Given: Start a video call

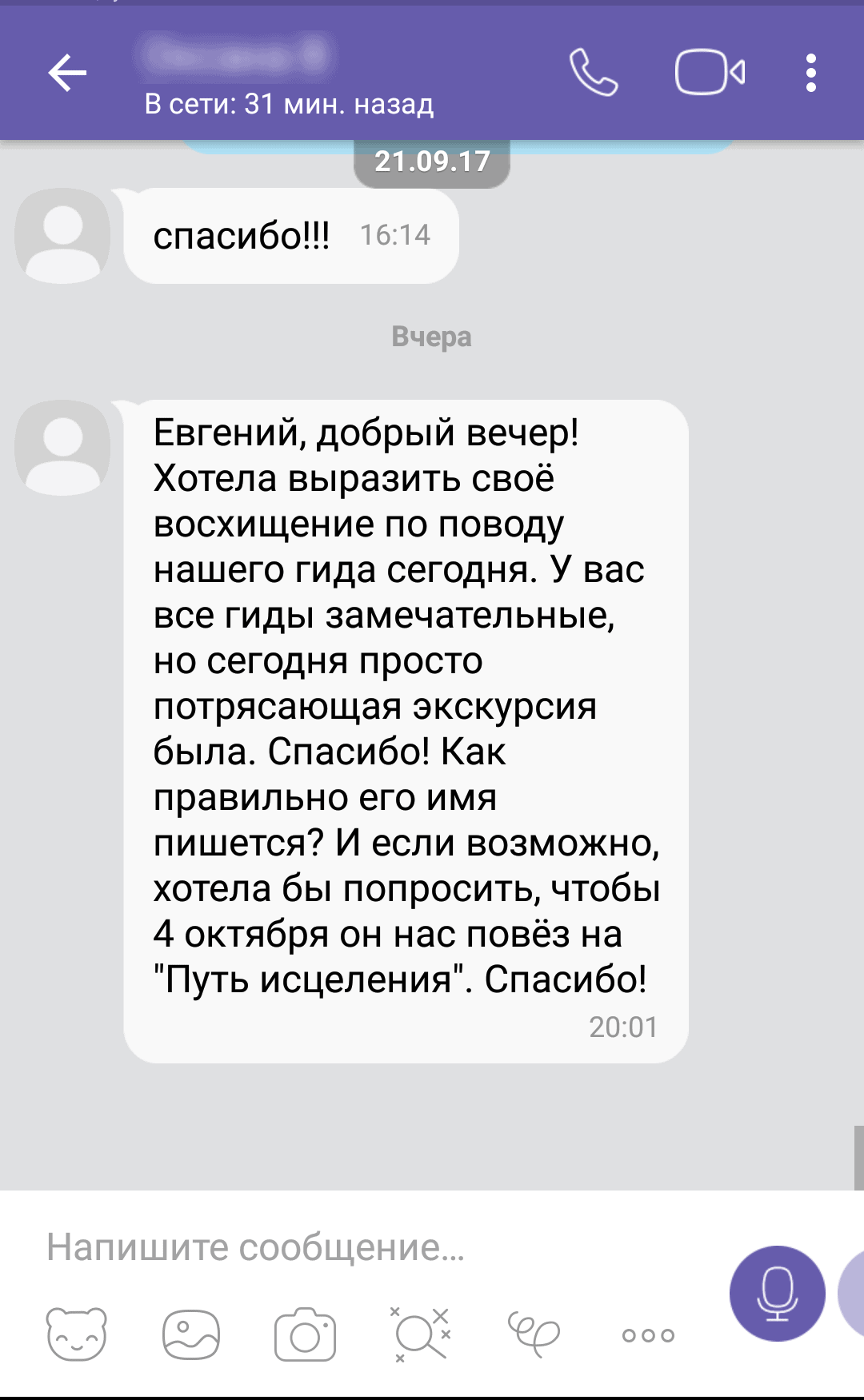Looking at the screenshot, I should pos(710,73).
